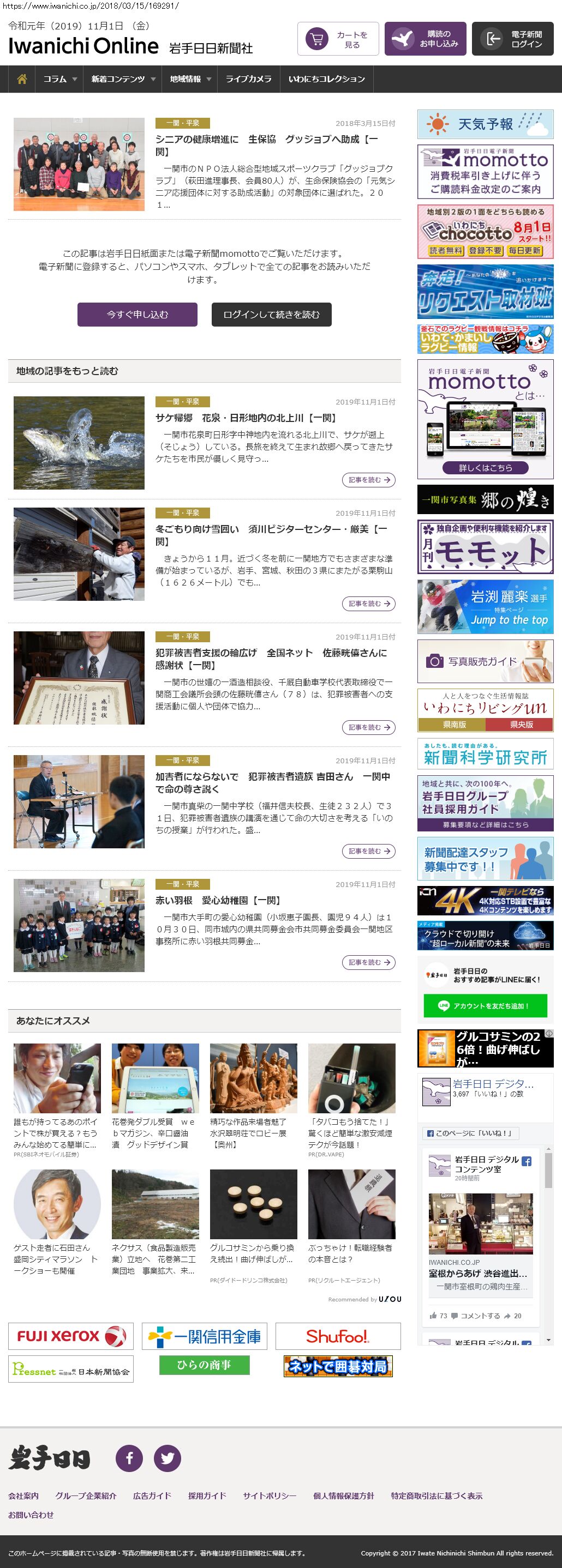Open 会社案内 footer link
562x1568 pixels.
[23, 1495]
